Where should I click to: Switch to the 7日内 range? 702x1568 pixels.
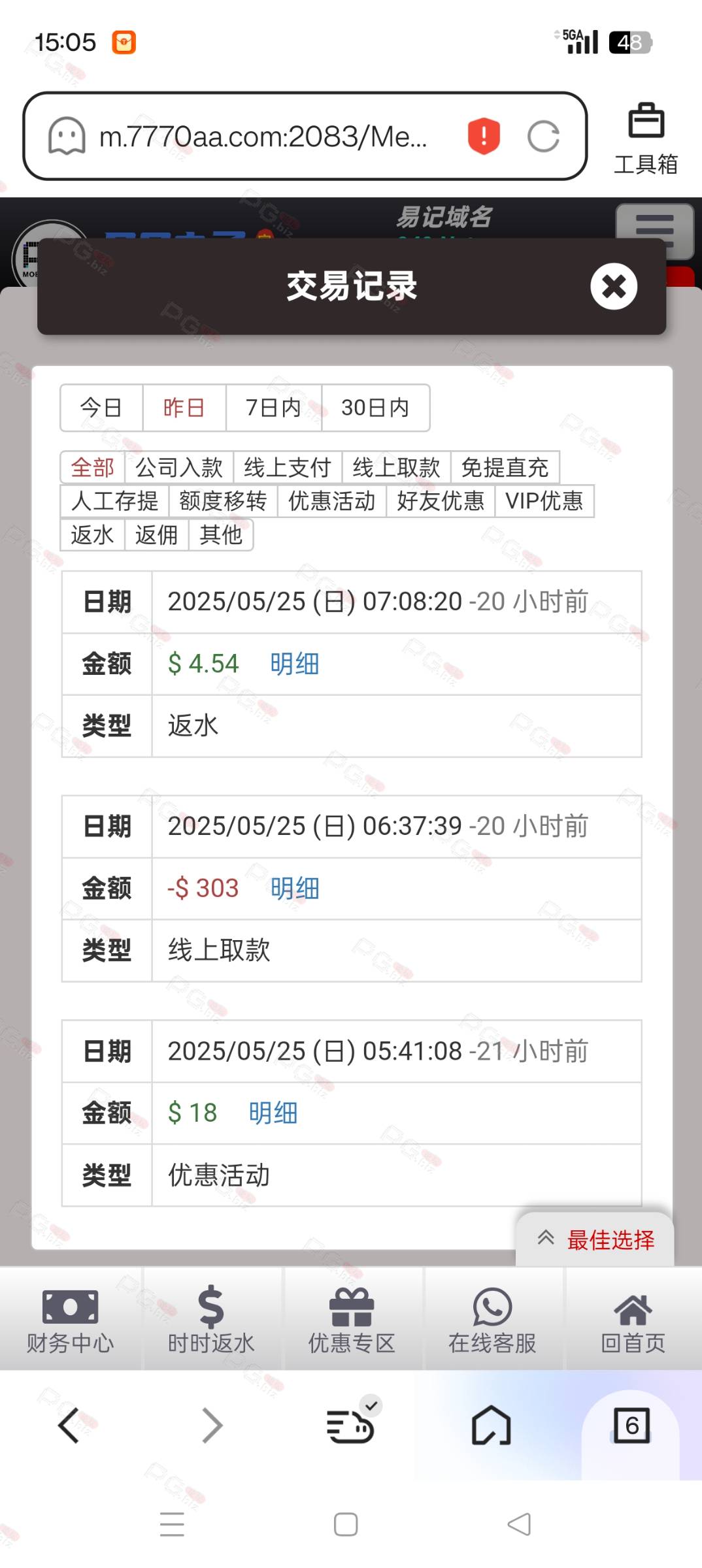273,408
